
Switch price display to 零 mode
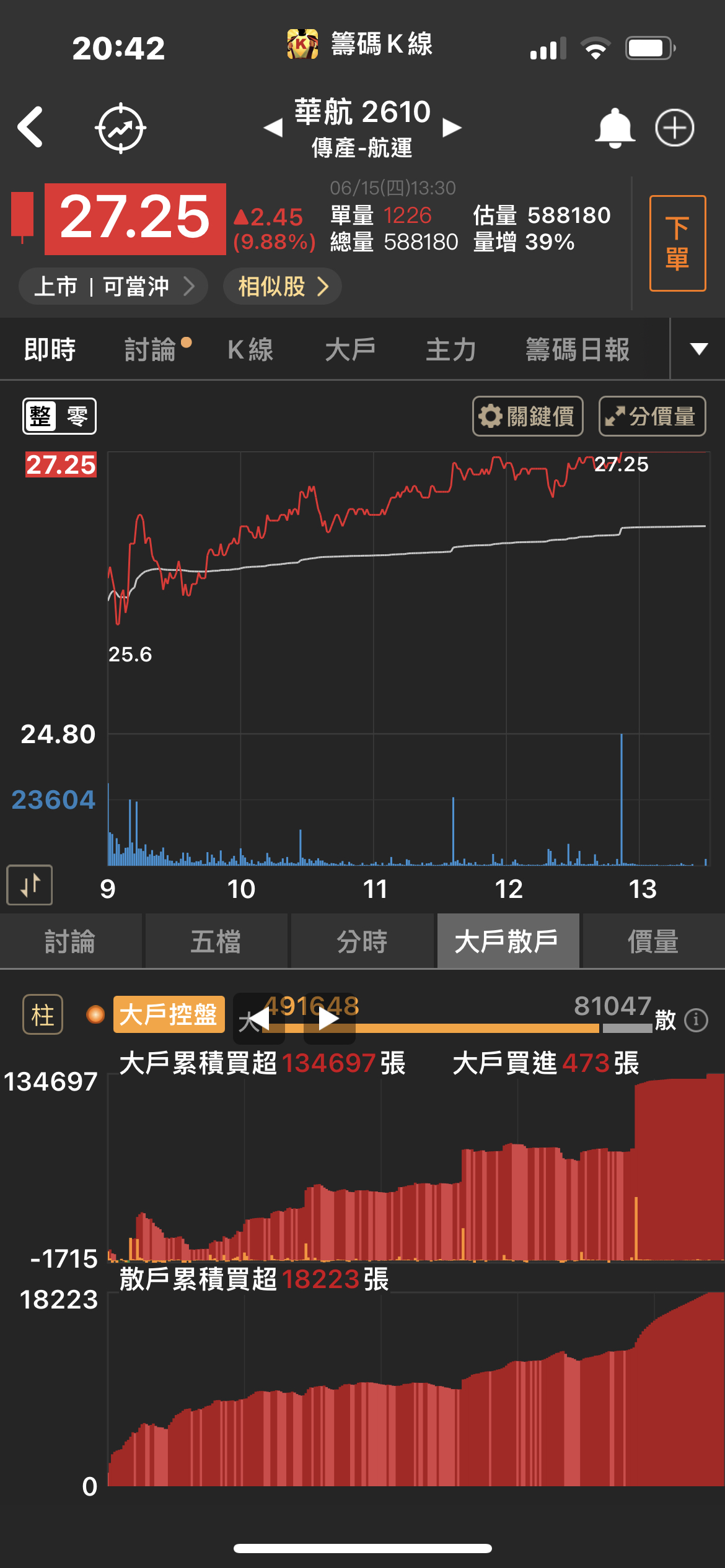tap(76, 416)
